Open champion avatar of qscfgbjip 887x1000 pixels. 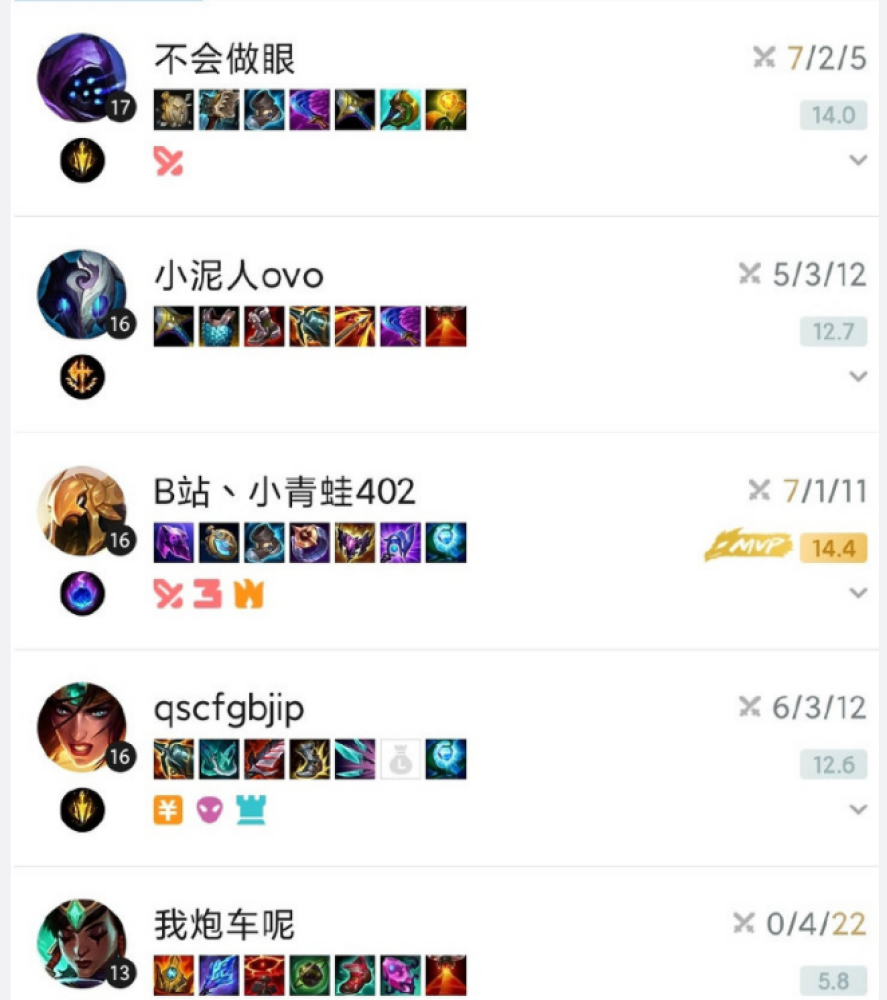[82, 728]
